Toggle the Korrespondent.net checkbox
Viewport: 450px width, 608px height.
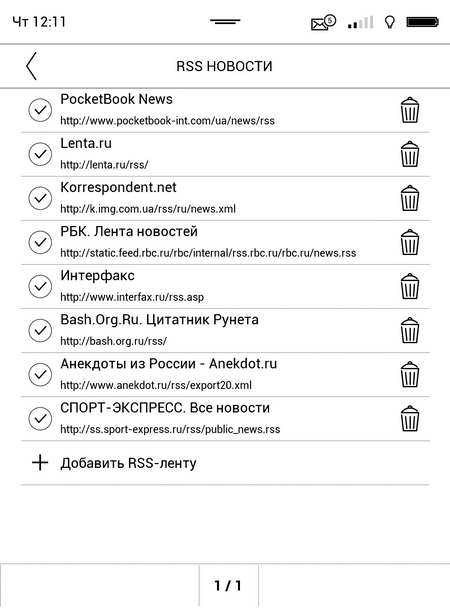point(40,198)
